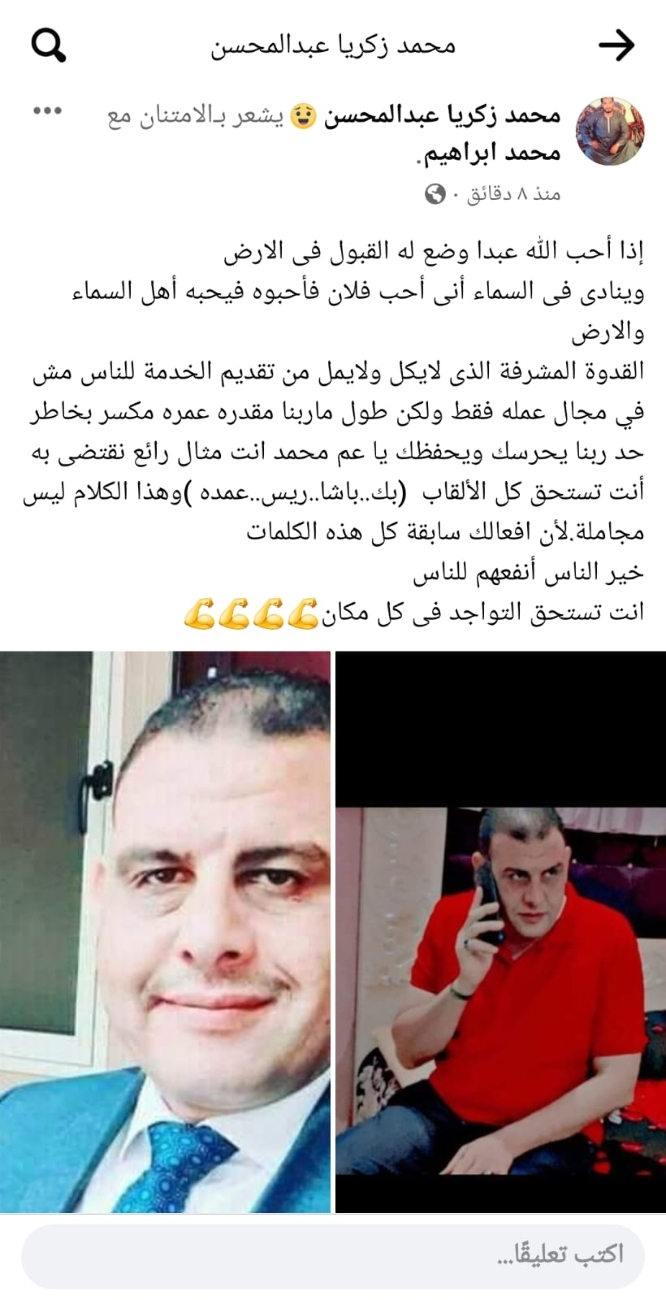The height and width of the screenshot is (1300, 666).
Task: Go back using the arrow icon
Action: click(616, 45)
